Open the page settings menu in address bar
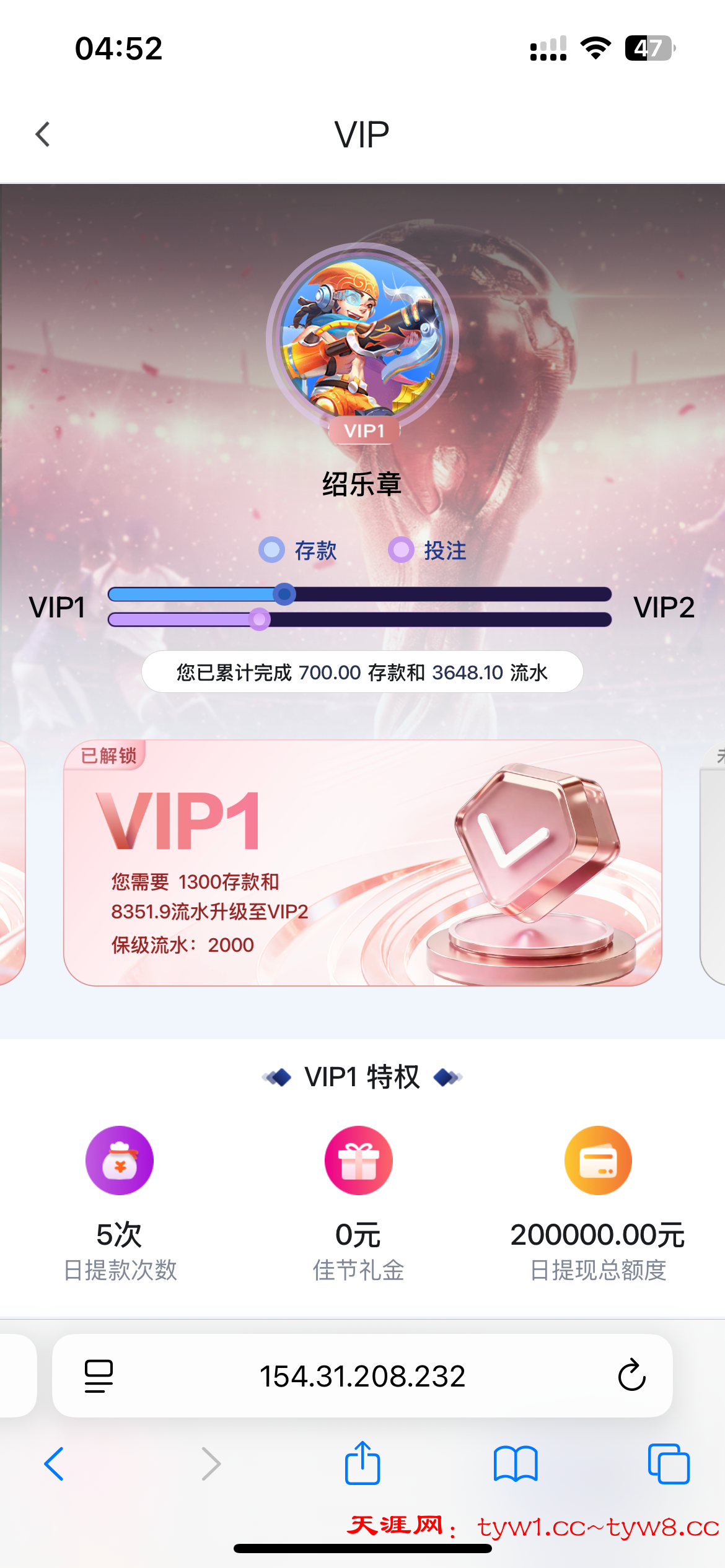 [x=99, y=1376]
